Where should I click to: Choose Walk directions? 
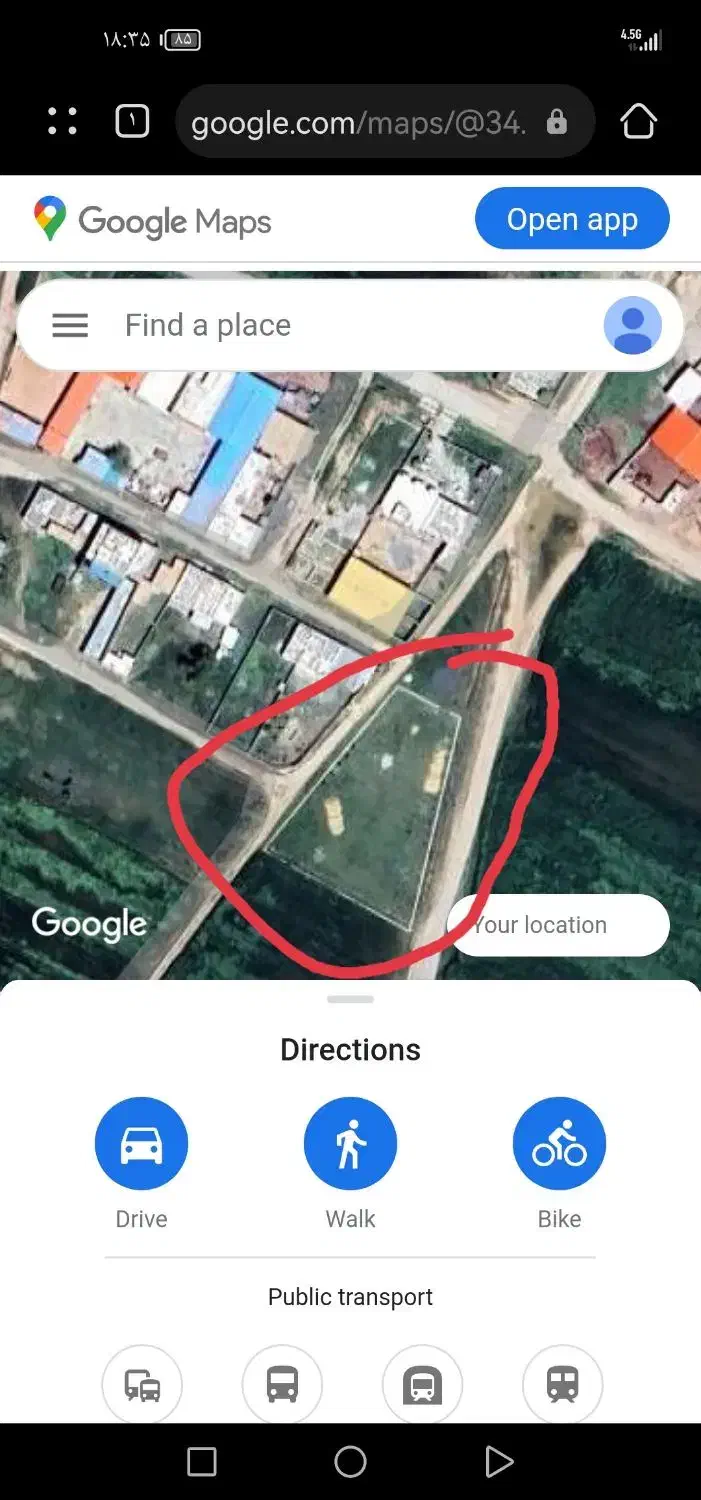coord(350,1144)
